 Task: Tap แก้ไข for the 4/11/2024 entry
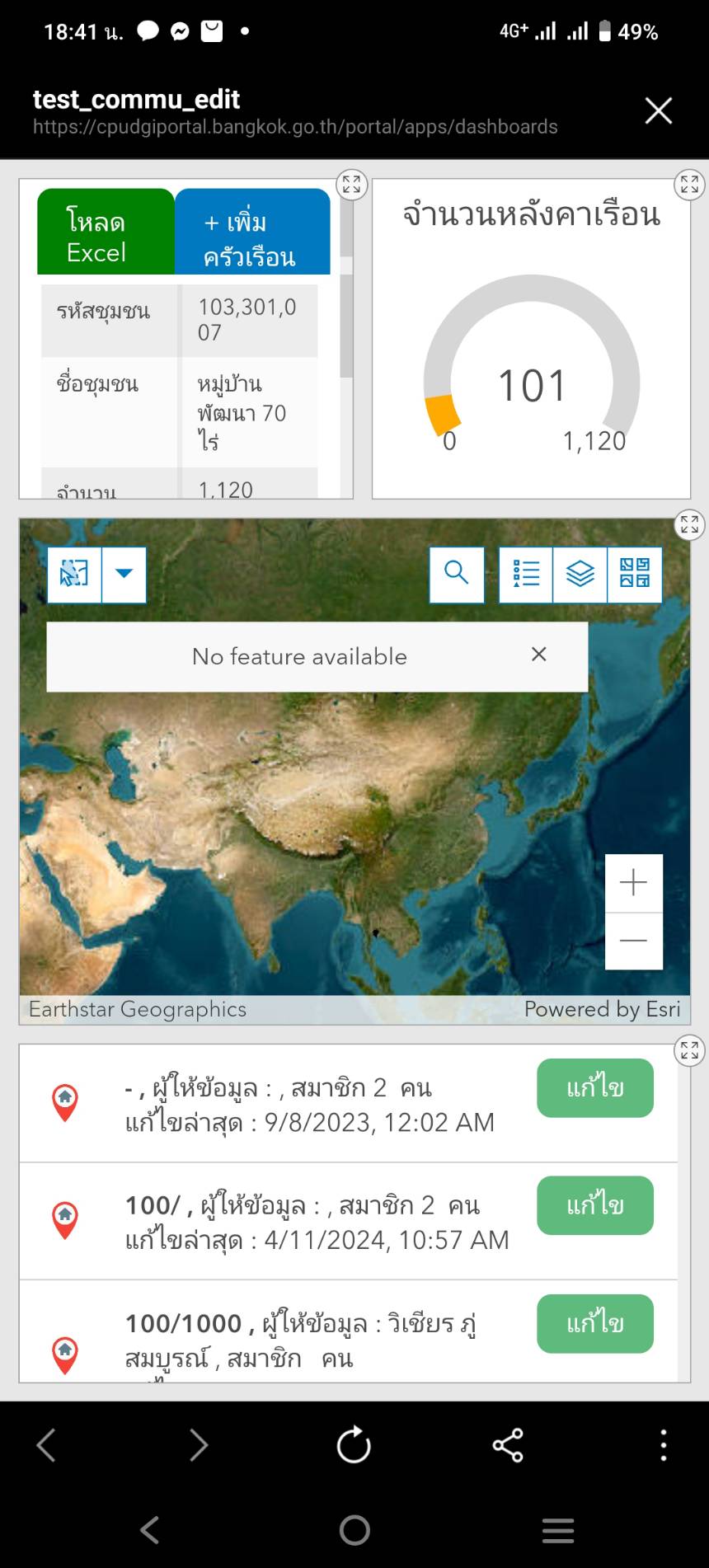click(x=594, y=1205)
